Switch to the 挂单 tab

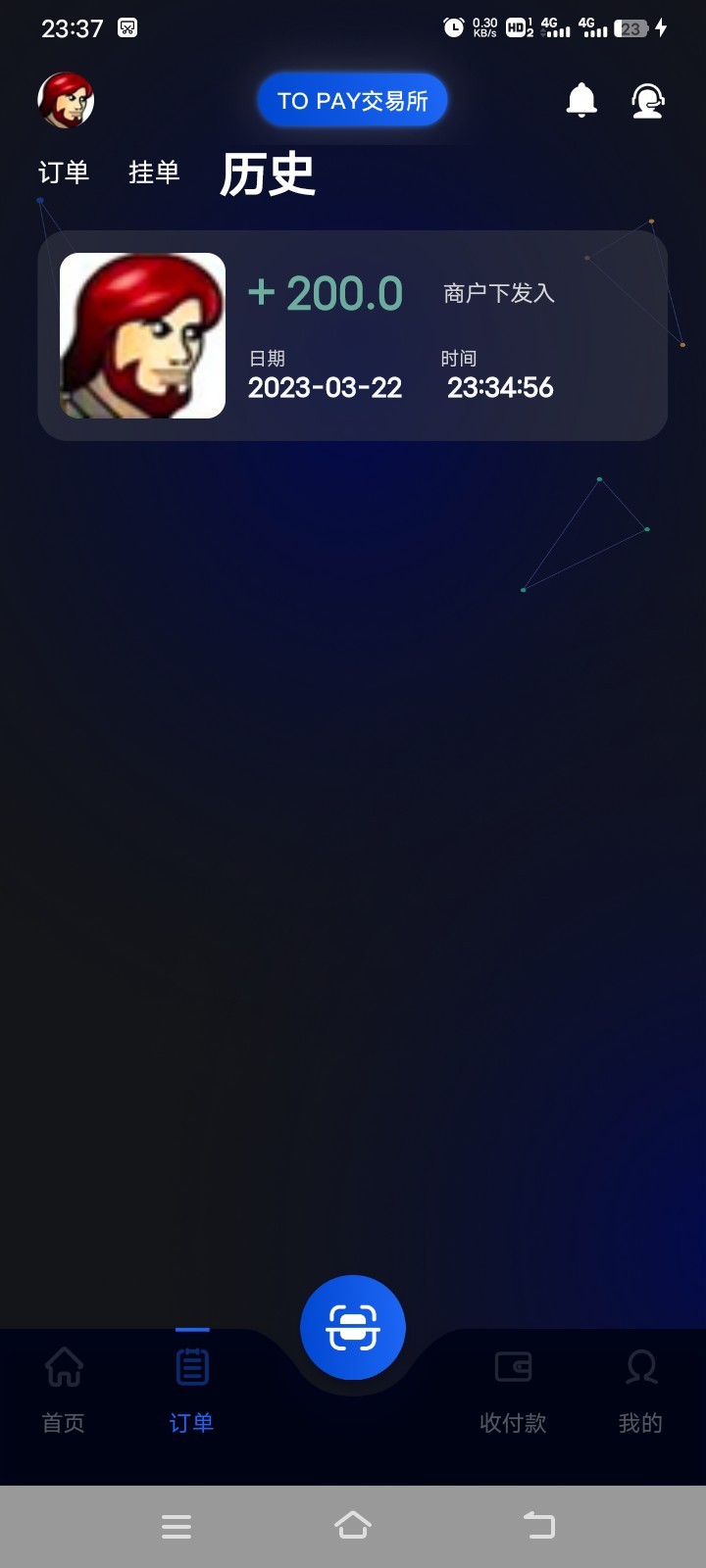click(154, 172)
